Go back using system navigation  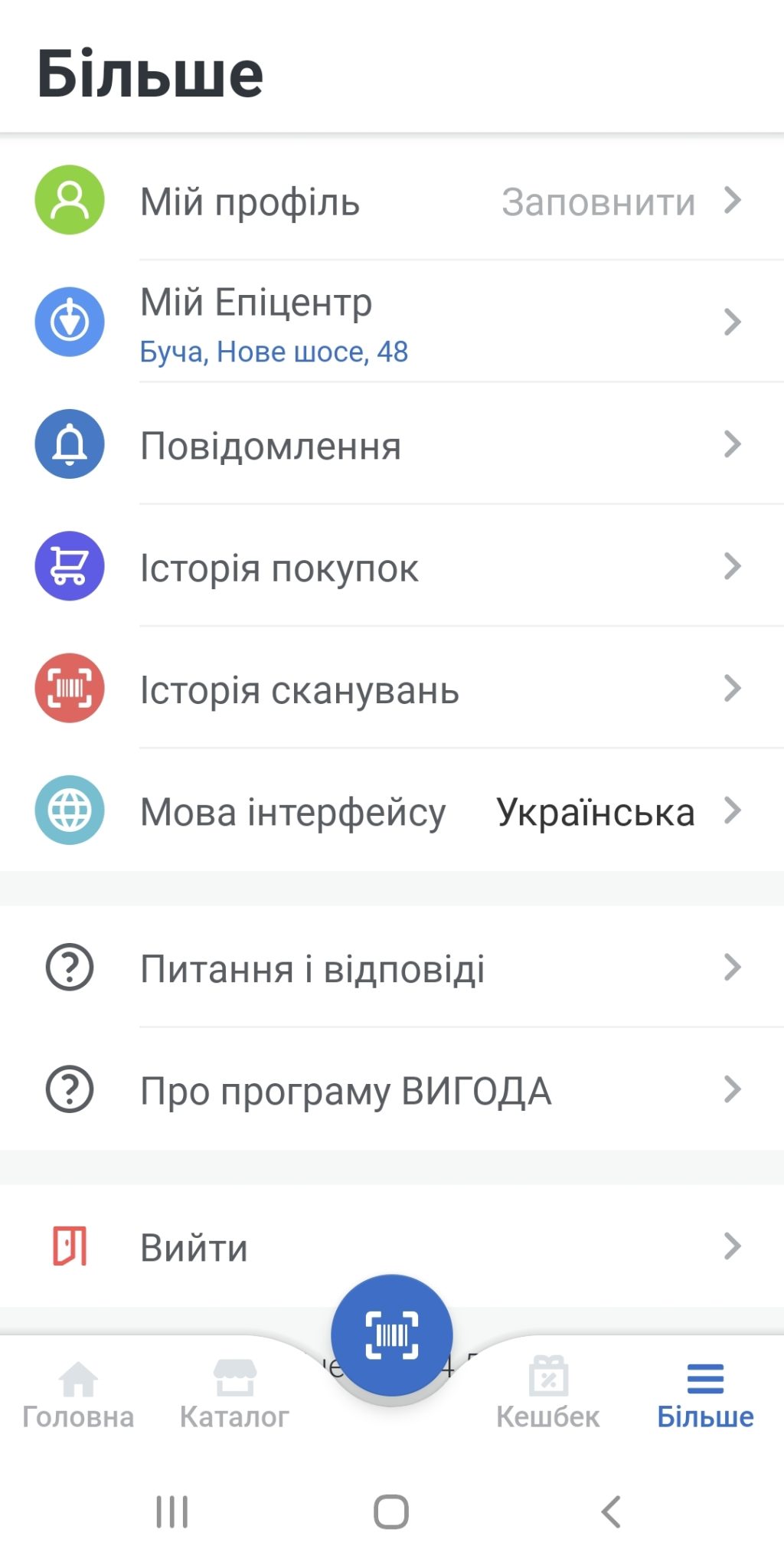coord(610,1511)
